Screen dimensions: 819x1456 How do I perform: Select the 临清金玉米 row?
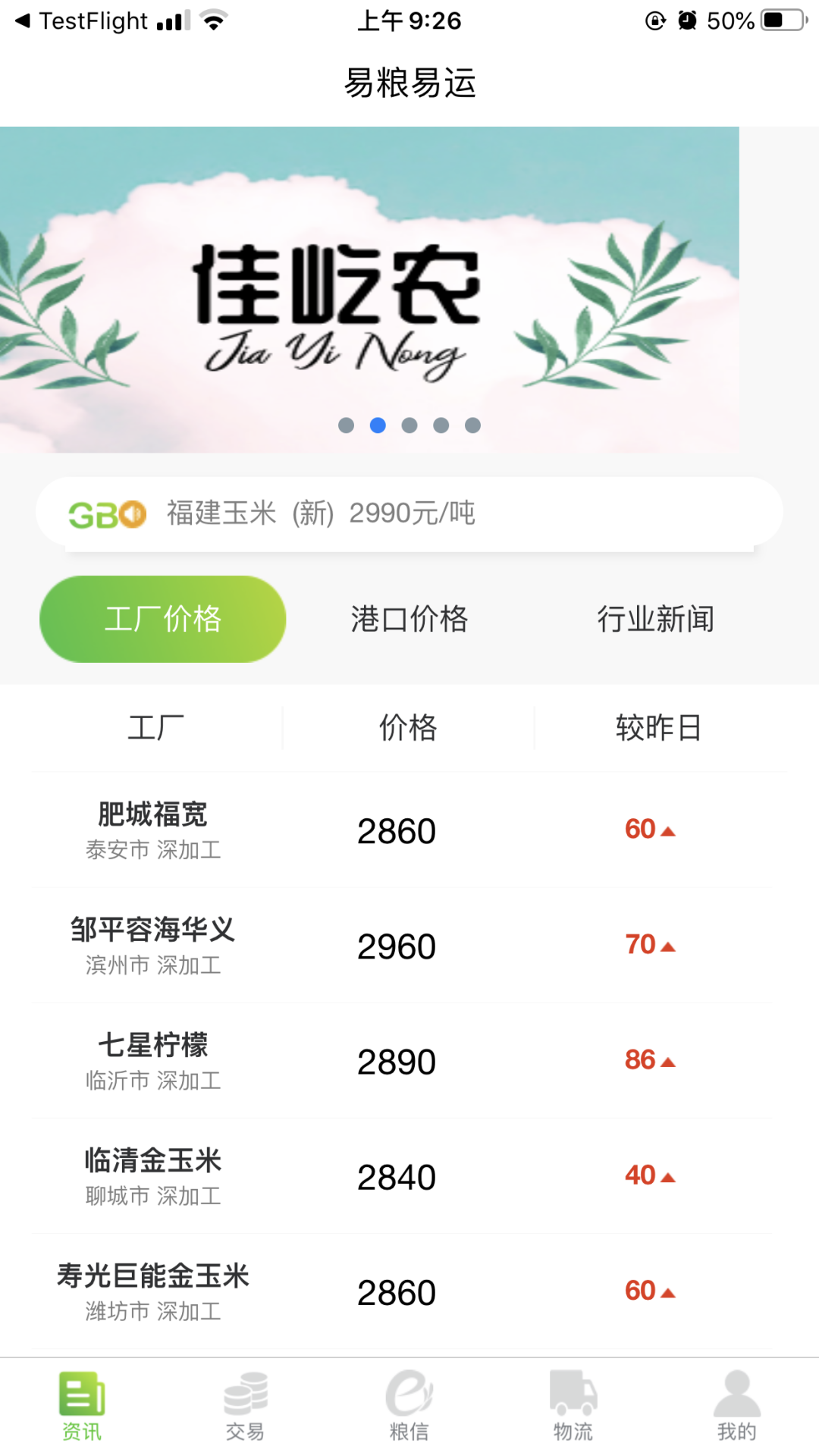tap(400, 1176)
